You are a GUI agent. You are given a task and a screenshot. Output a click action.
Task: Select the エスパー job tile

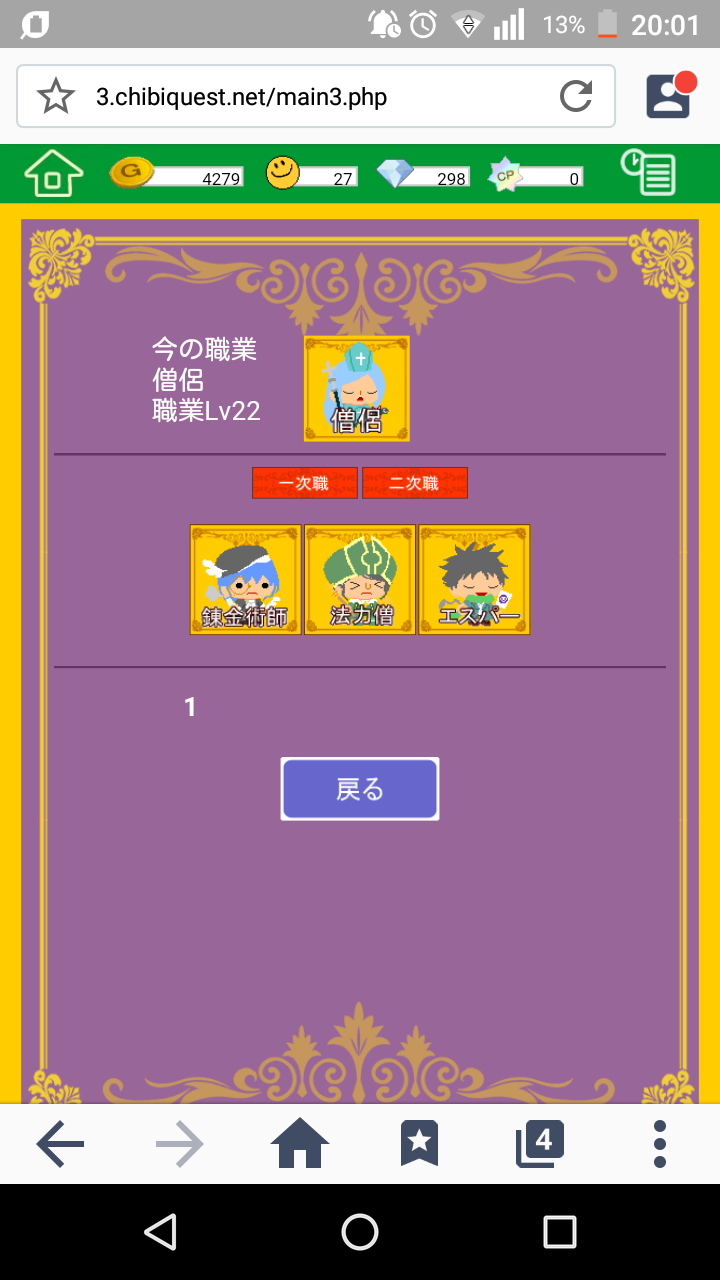(x=474, y=580)
